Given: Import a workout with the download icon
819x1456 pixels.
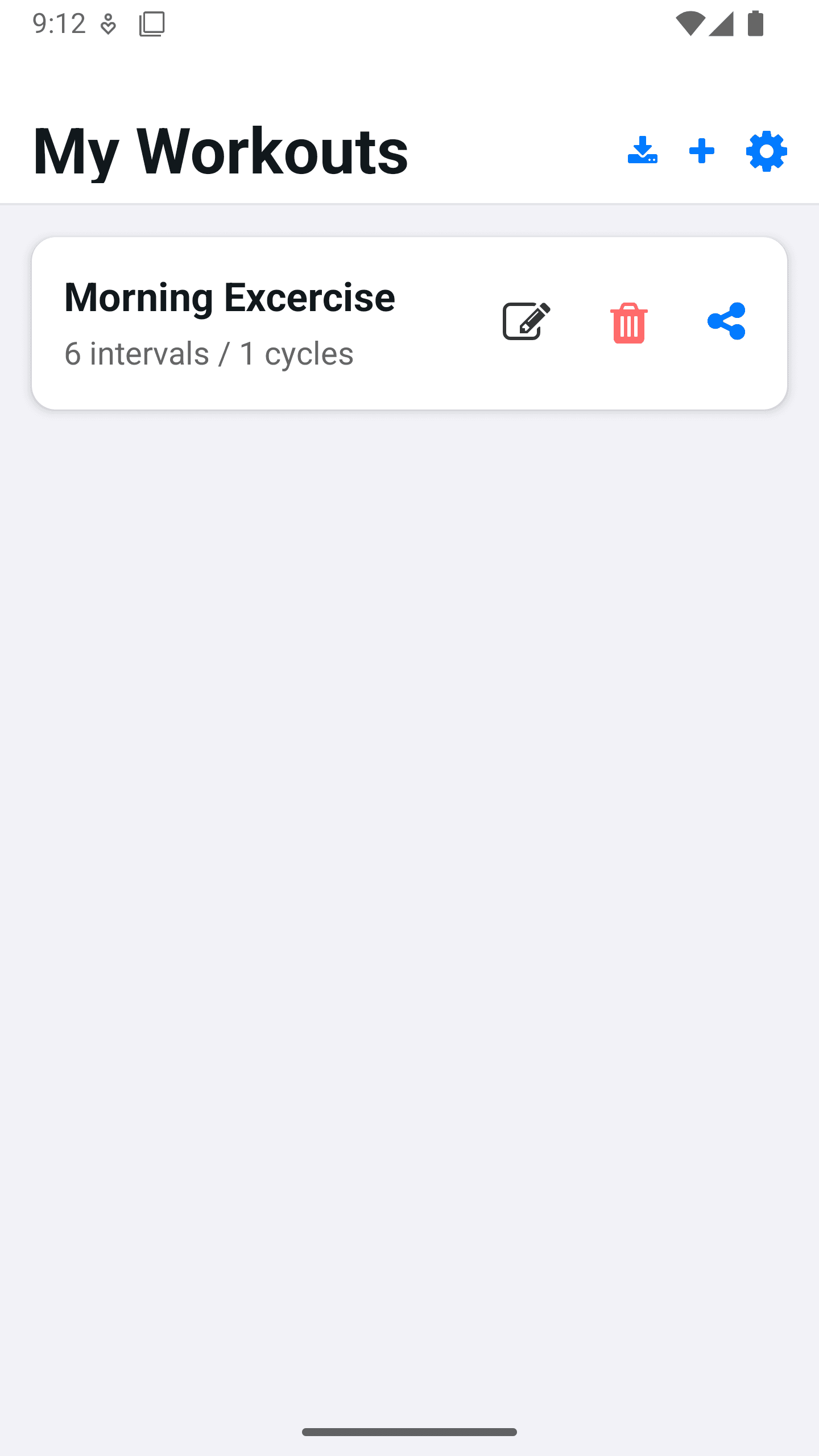Looking at the screenshot, I should click(x=643, y=151).
